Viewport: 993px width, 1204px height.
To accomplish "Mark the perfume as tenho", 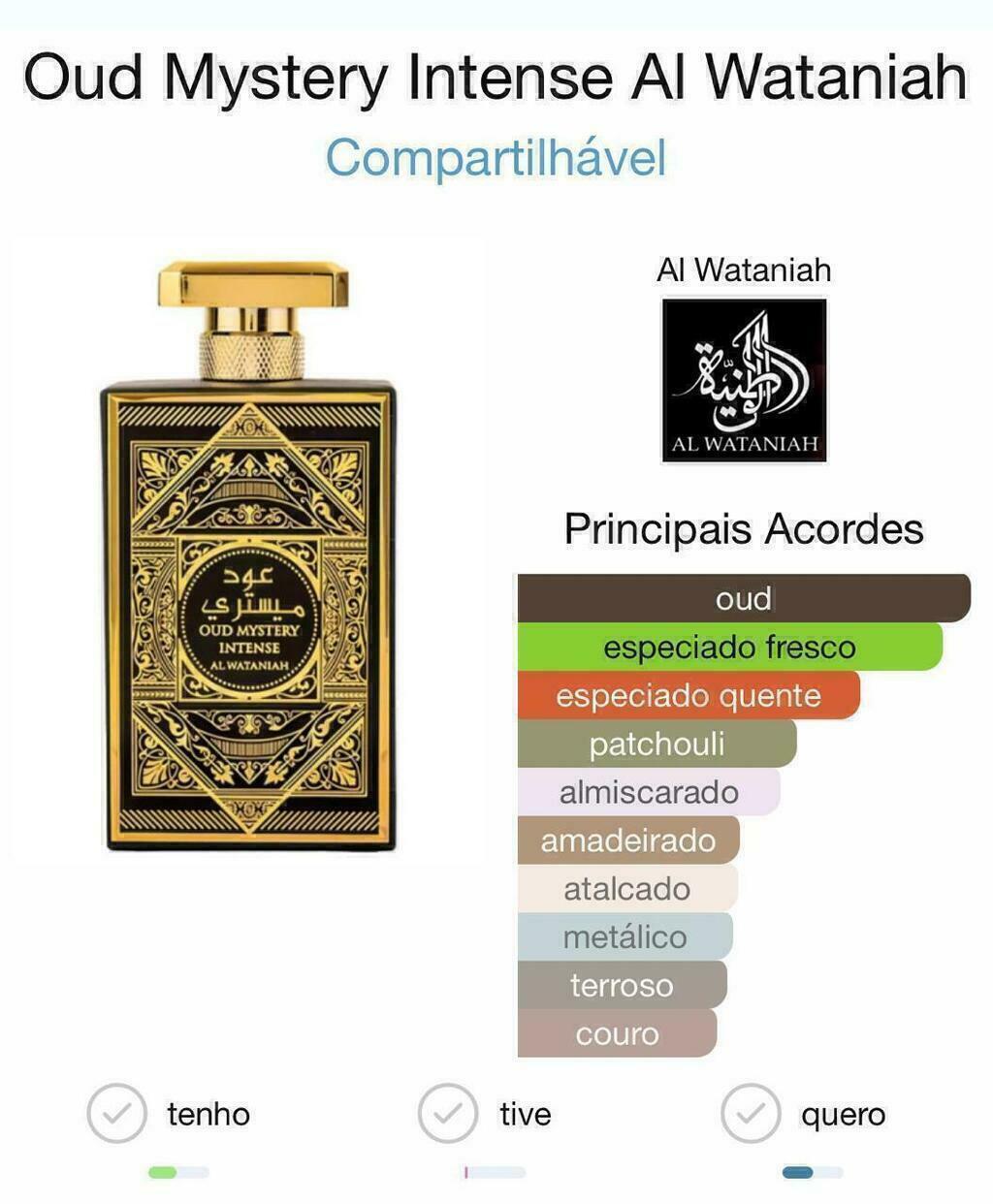I will click(x=117, y=1114).
